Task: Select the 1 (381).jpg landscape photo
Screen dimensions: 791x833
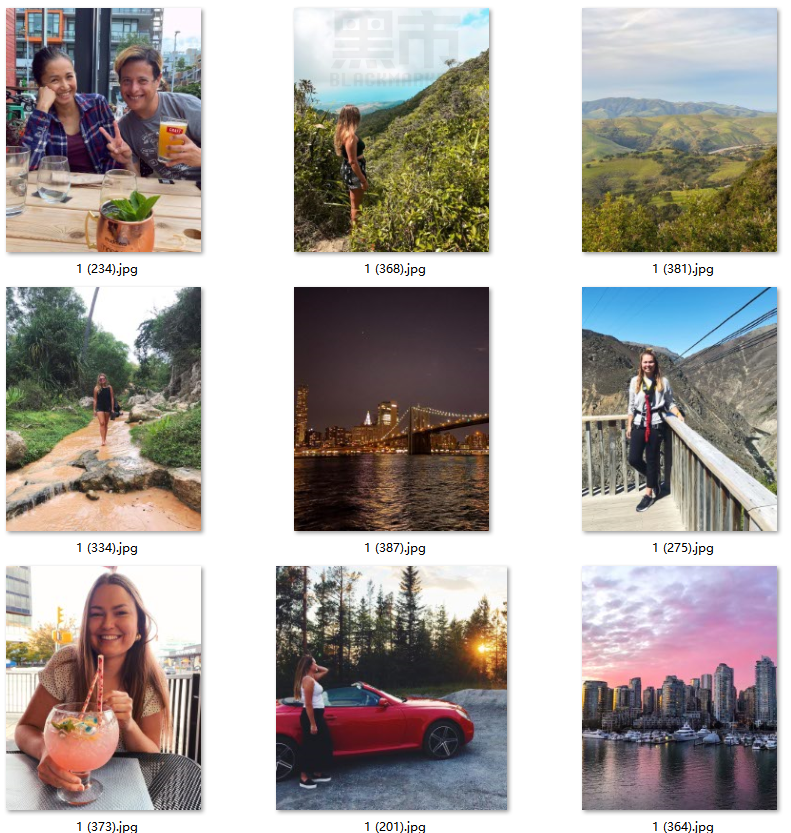Action: (679, 130)
